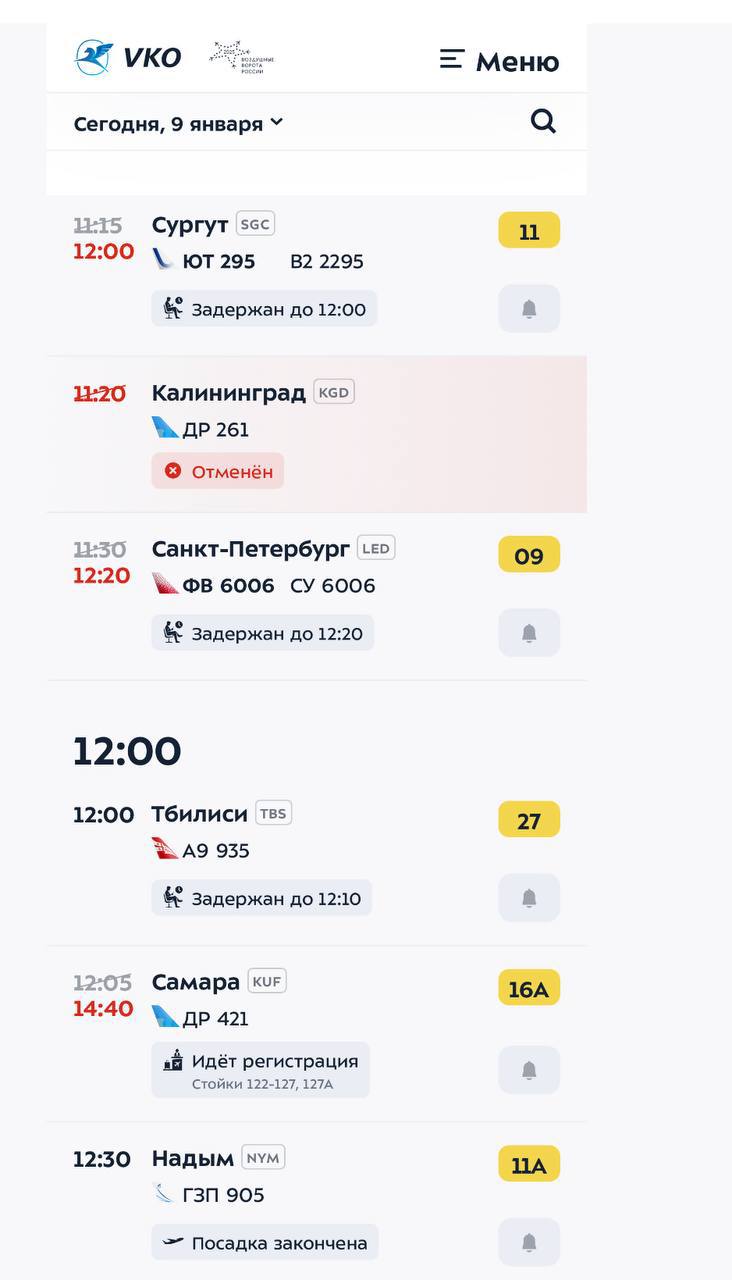Image resolution: width=732 pixels, height=1280 pixels.
Task: Tap the bell for the Тбилиси flight
Action: tap(529, 898)
